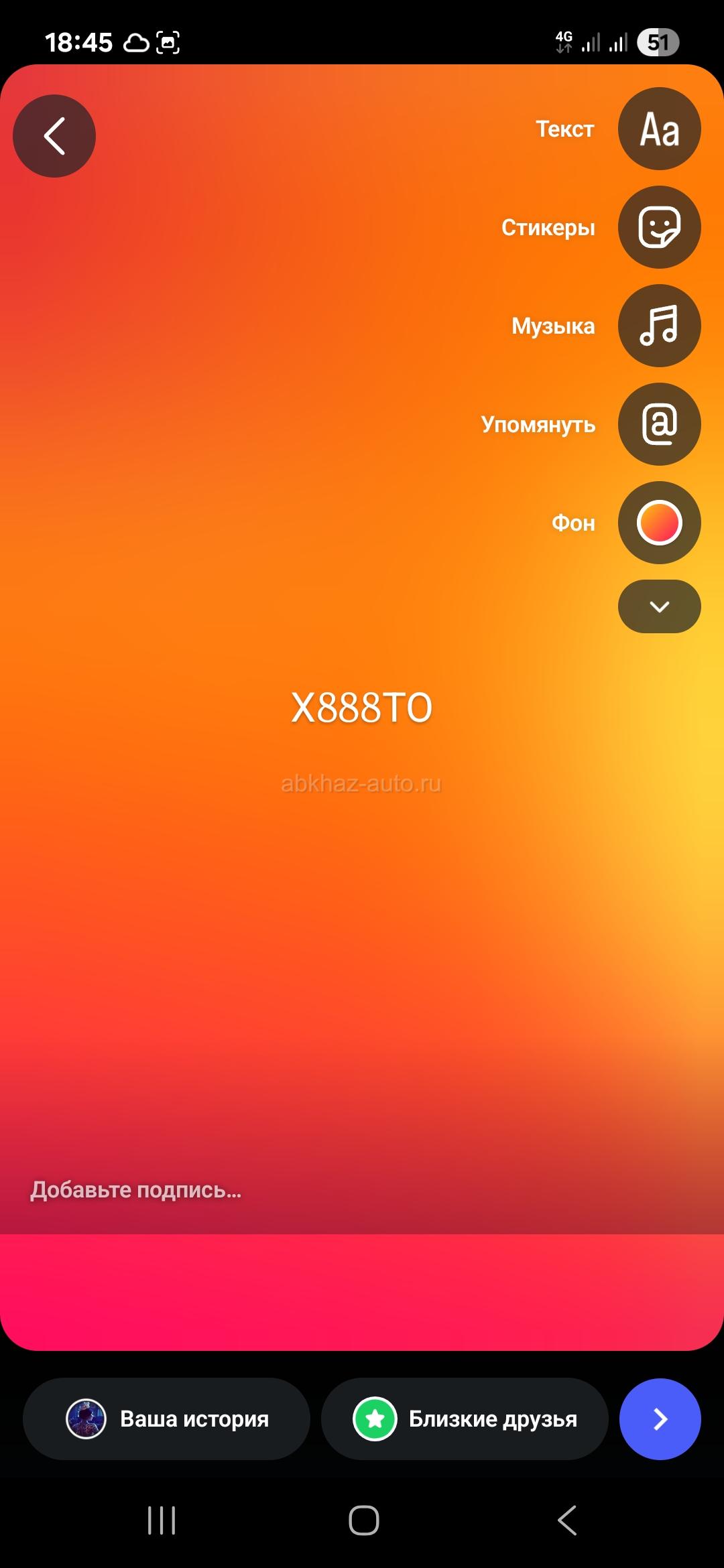
Task: Collapse the tool list with the chevron
Action: (x=659, y=606)
